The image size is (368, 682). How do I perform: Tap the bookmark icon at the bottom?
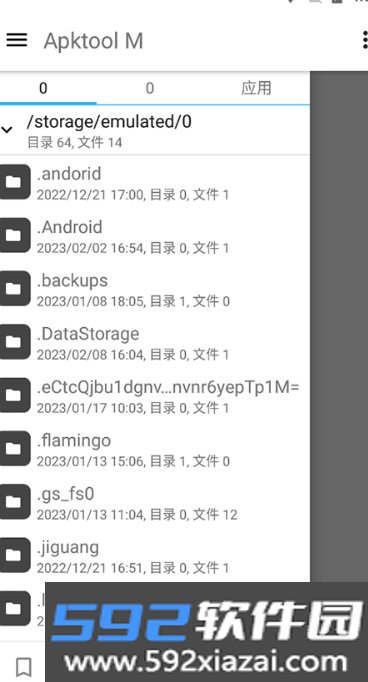[x=23, y=667]
